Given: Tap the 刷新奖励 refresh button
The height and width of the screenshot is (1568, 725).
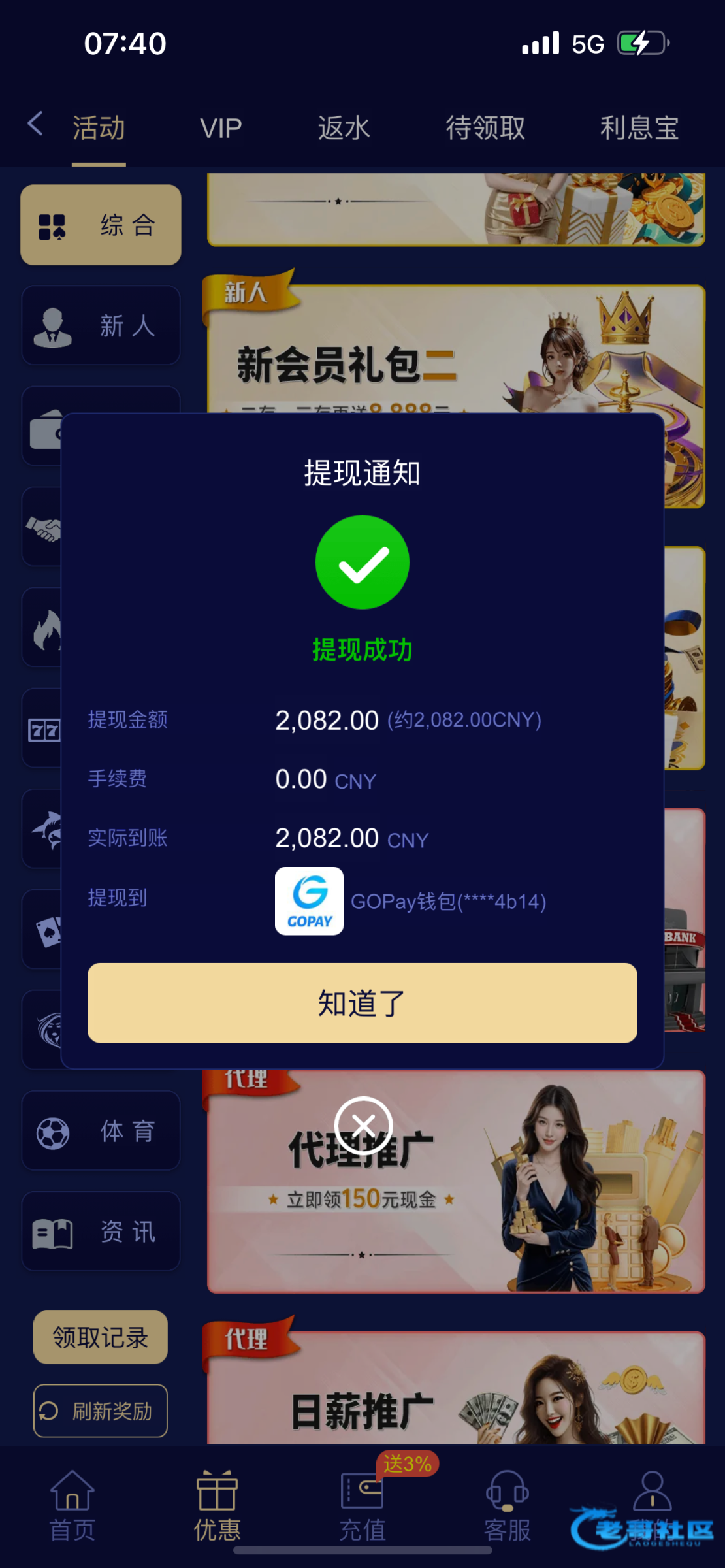Looking at the screenshot, I should click(101, 1411).
